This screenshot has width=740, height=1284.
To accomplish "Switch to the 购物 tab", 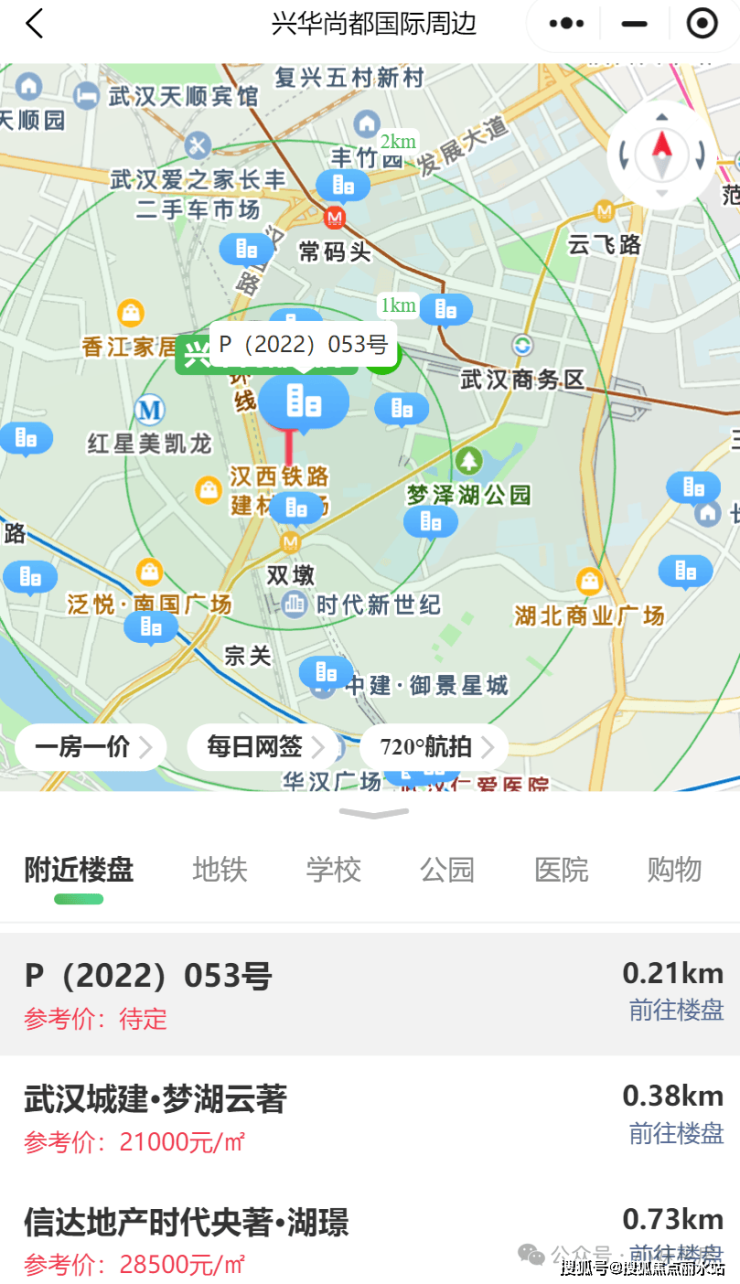I will 675,870.
